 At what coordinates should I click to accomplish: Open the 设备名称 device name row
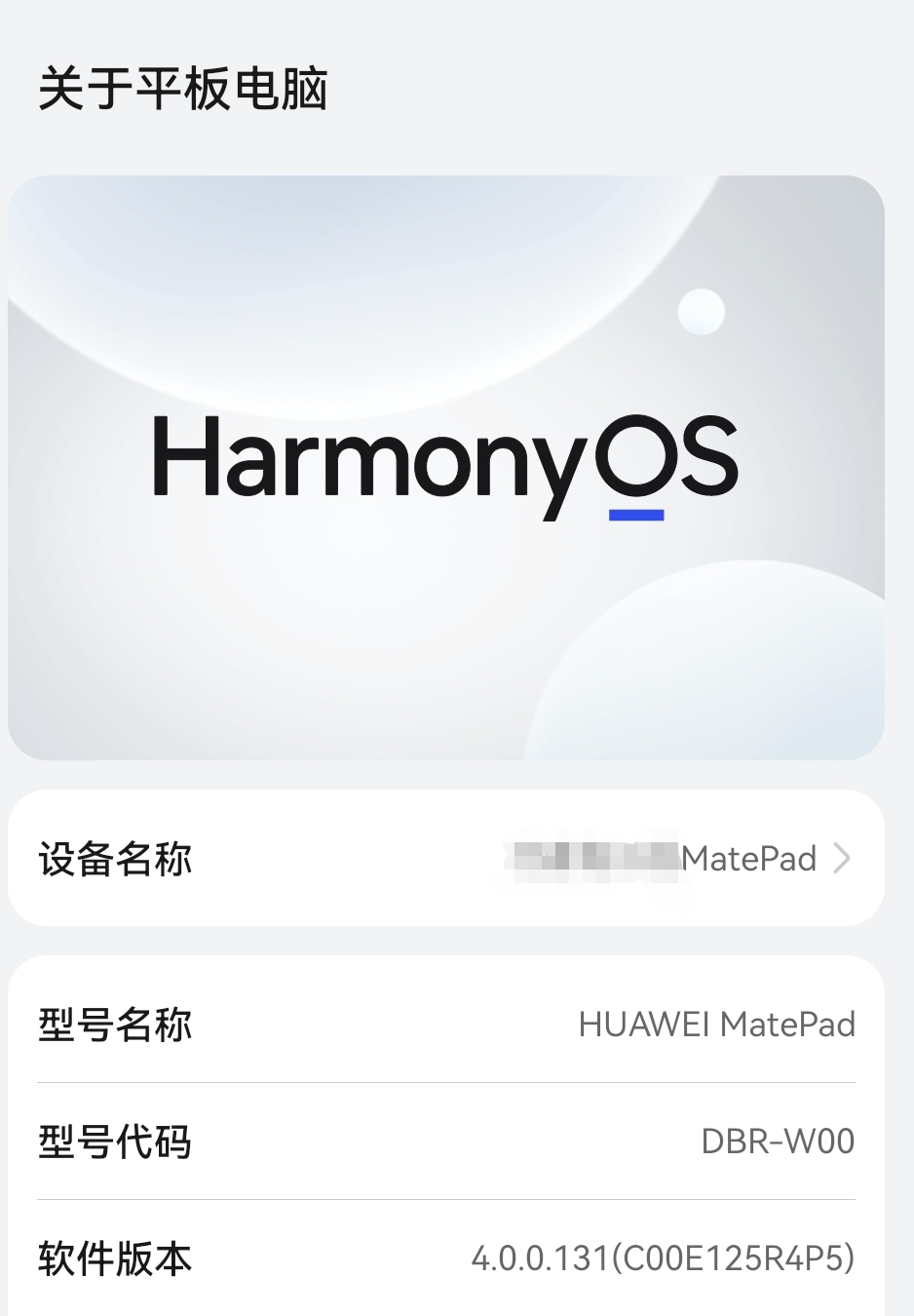pyautogui.click(x=445, y=858)
